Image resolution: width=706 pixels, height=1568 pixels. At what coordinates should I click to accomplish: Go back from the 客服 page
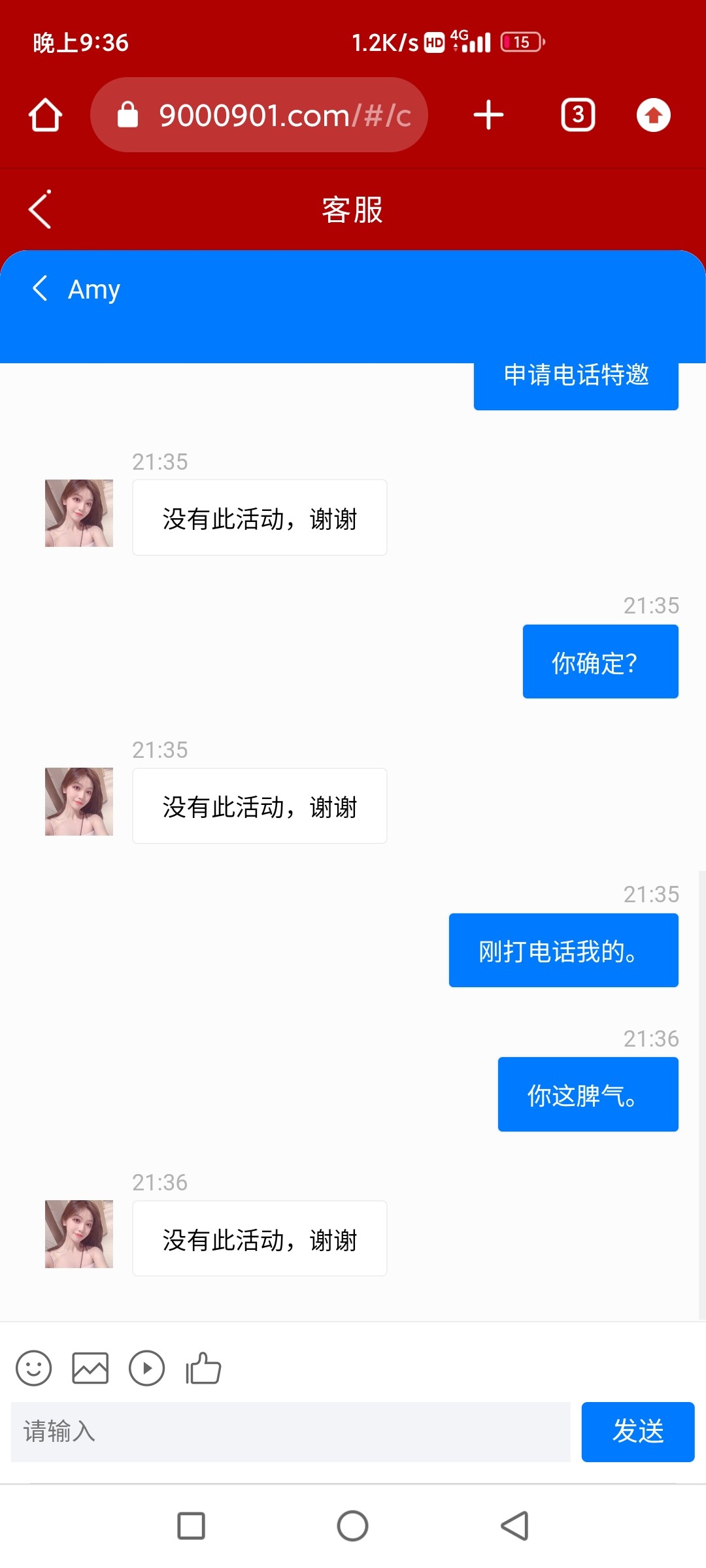click(40, 210)
